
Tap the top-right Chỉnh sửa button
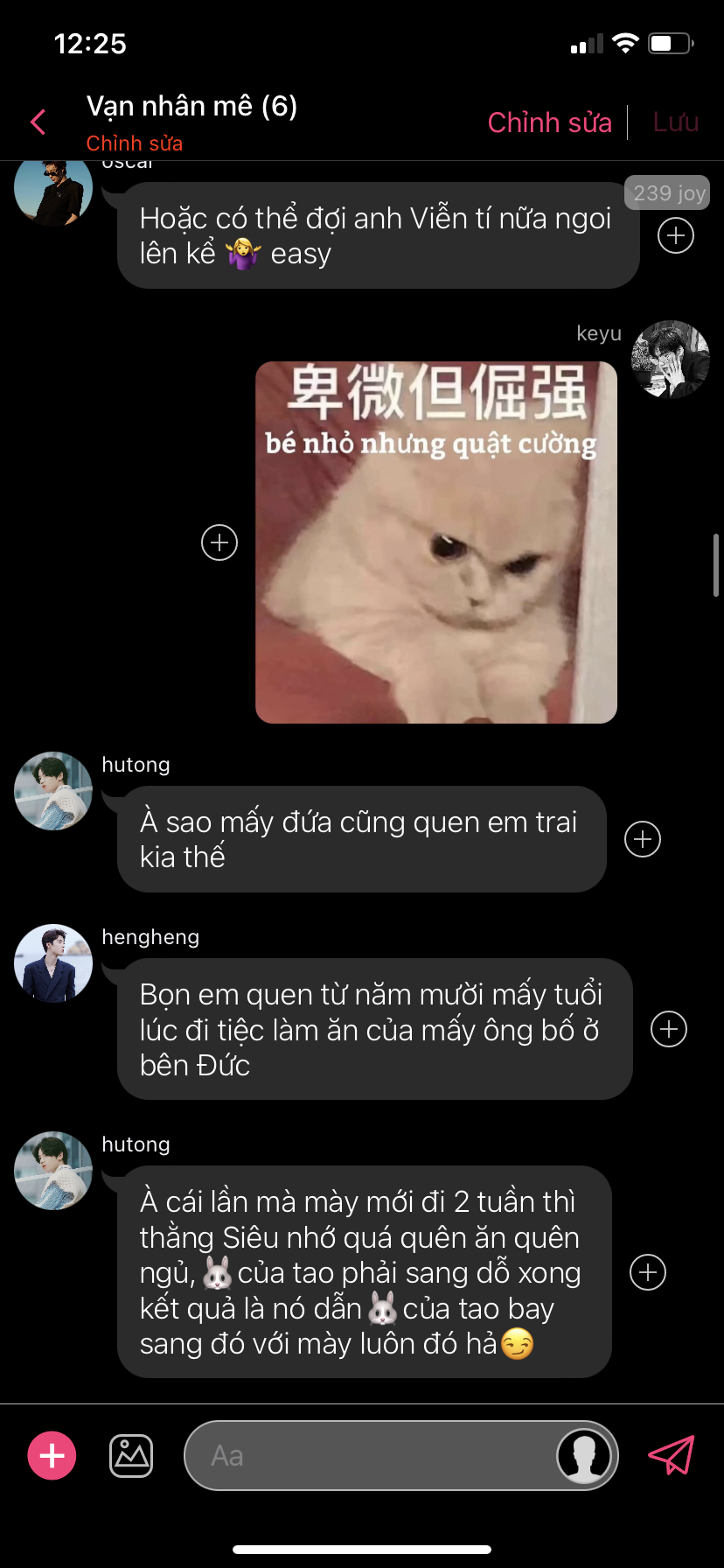pos(549,122)
